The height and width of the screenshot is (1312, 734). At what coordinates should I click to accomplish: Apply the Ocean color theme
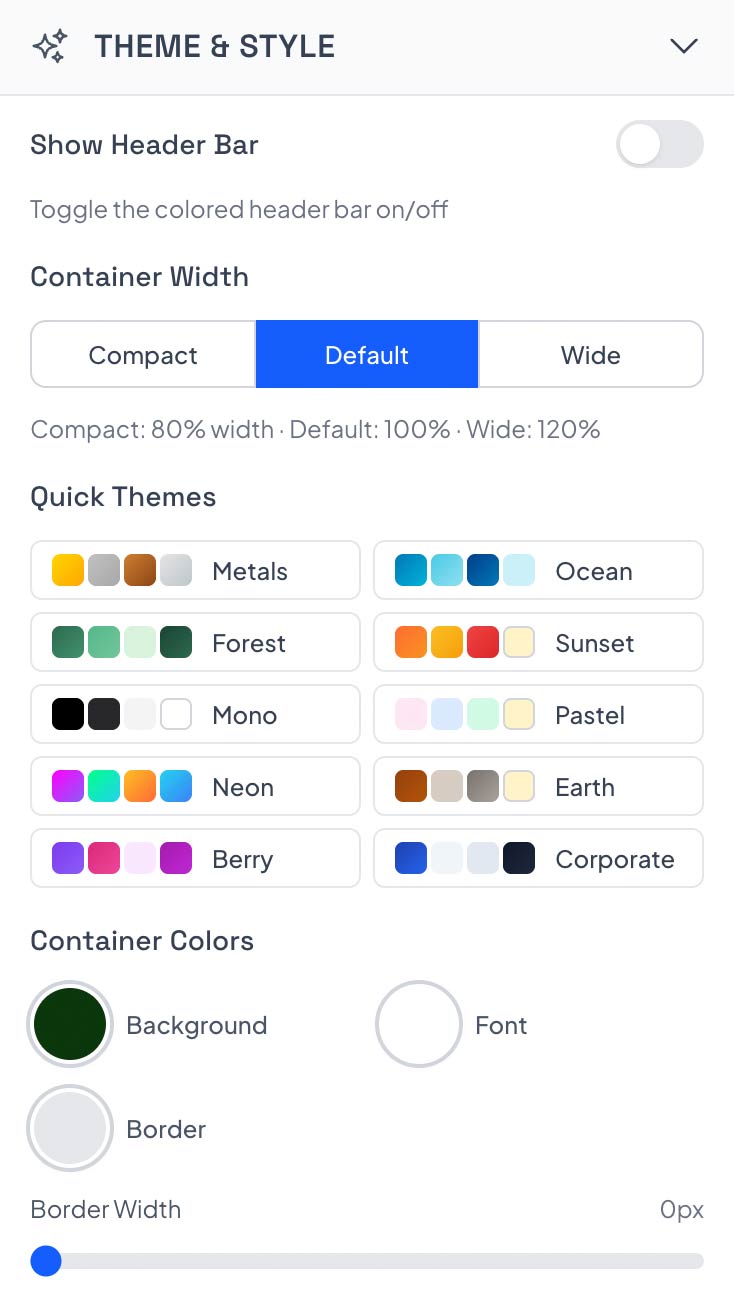pos(537,570)
